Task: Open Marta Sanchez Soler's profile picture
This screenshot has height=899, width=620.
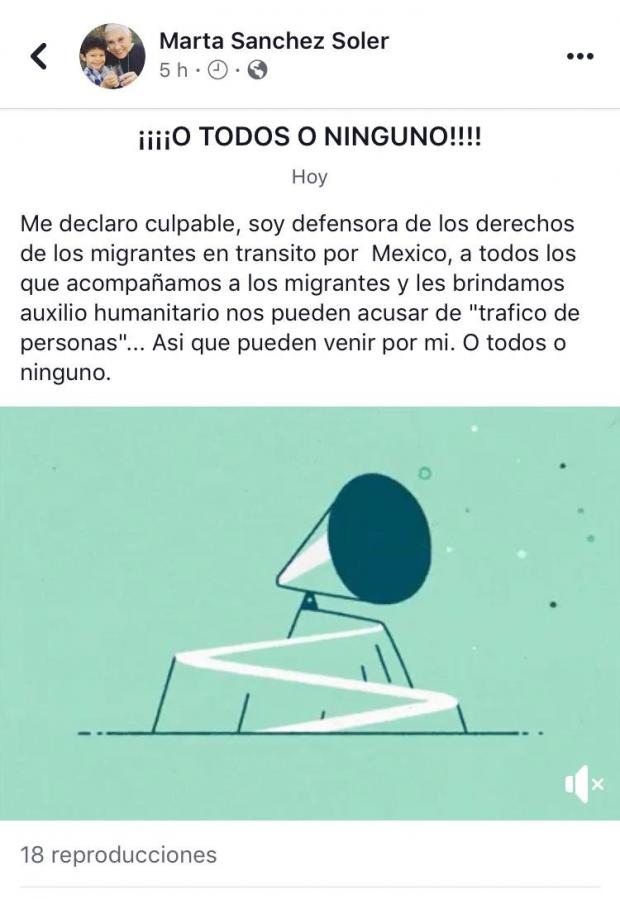Action: [x=113, y=56]
